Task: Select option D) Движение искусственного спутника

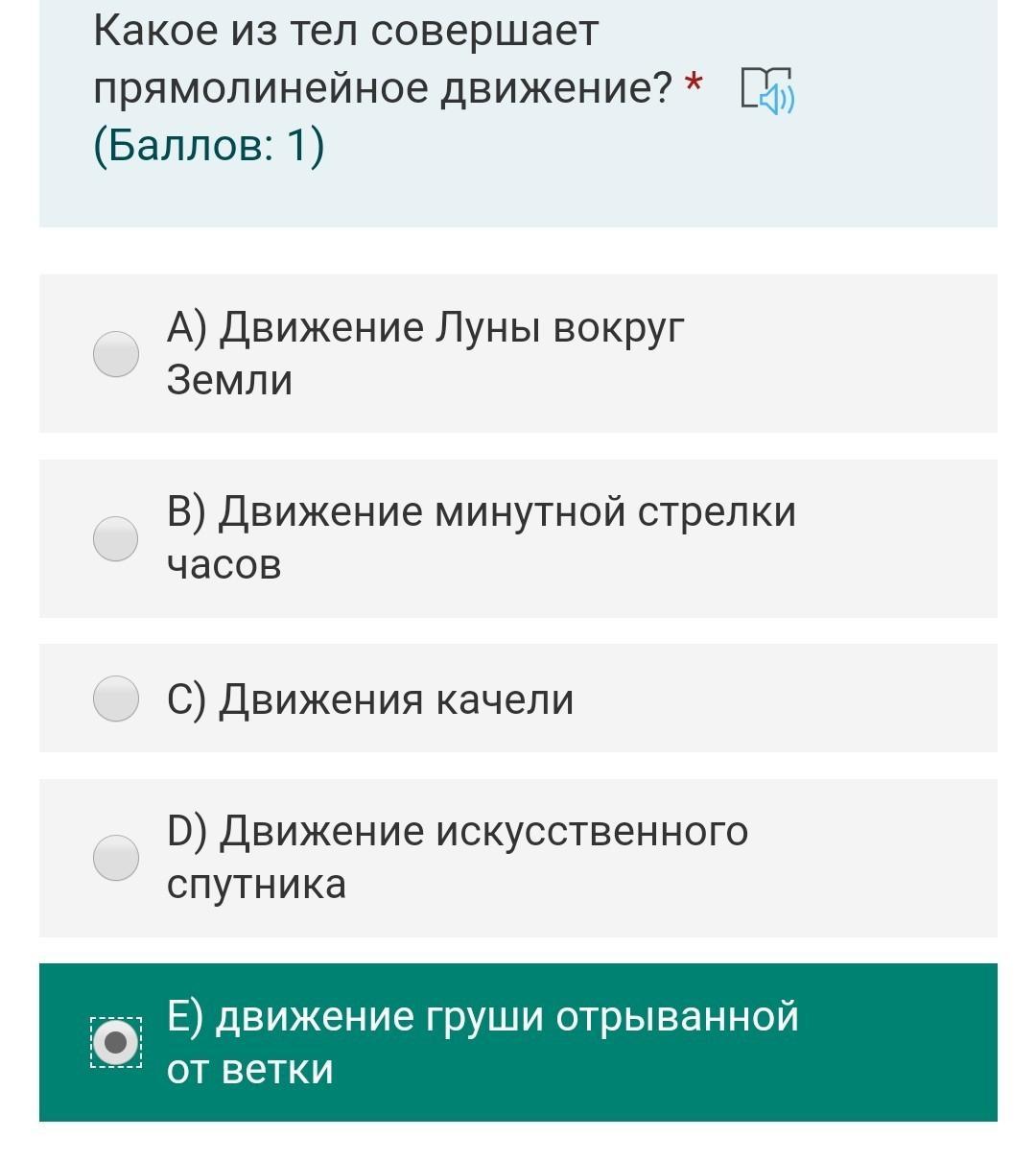Action: tap(116, 858)
